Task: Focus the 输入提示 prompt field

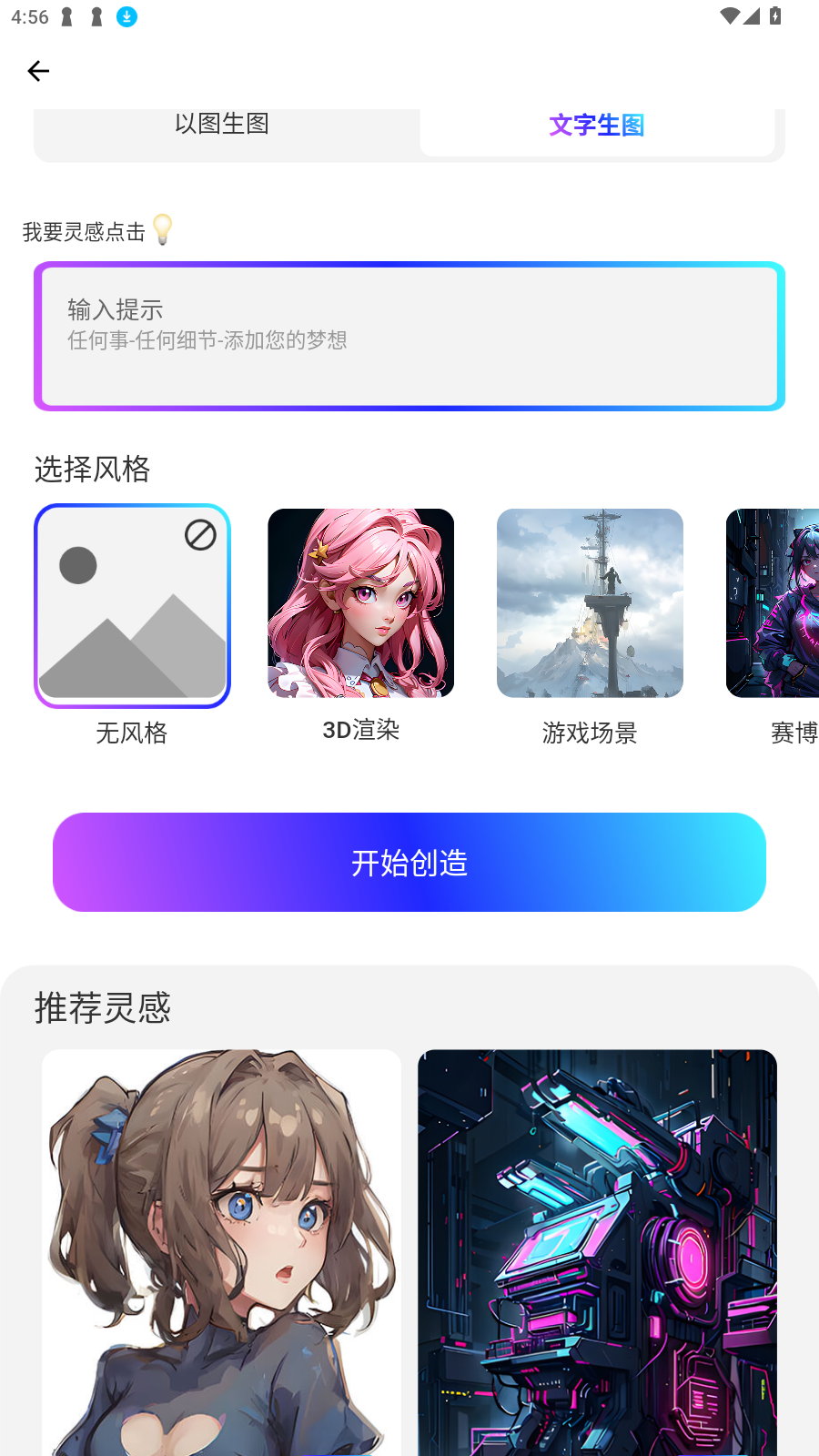Action: pyautogui.click(x=409, y=337)
